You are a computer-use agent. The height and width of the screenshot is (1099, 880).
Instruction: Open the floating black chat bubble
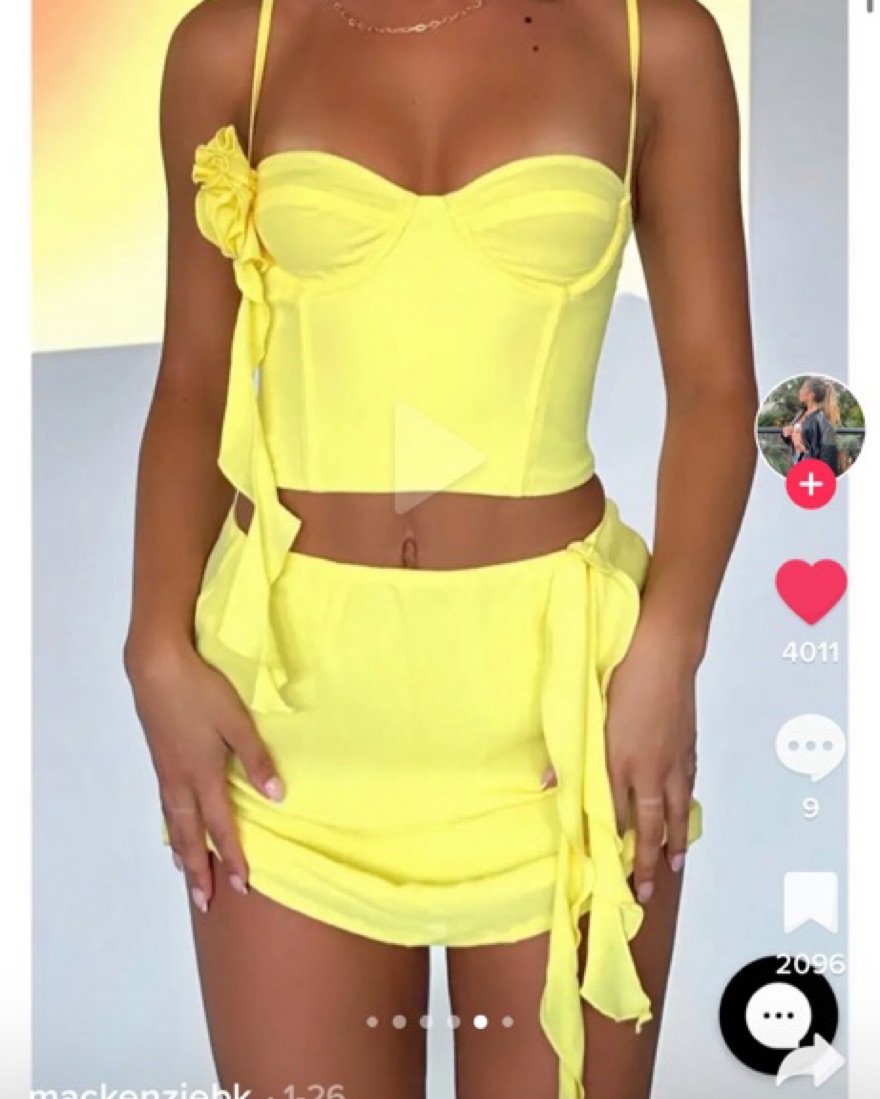(x=778, y=1014)
